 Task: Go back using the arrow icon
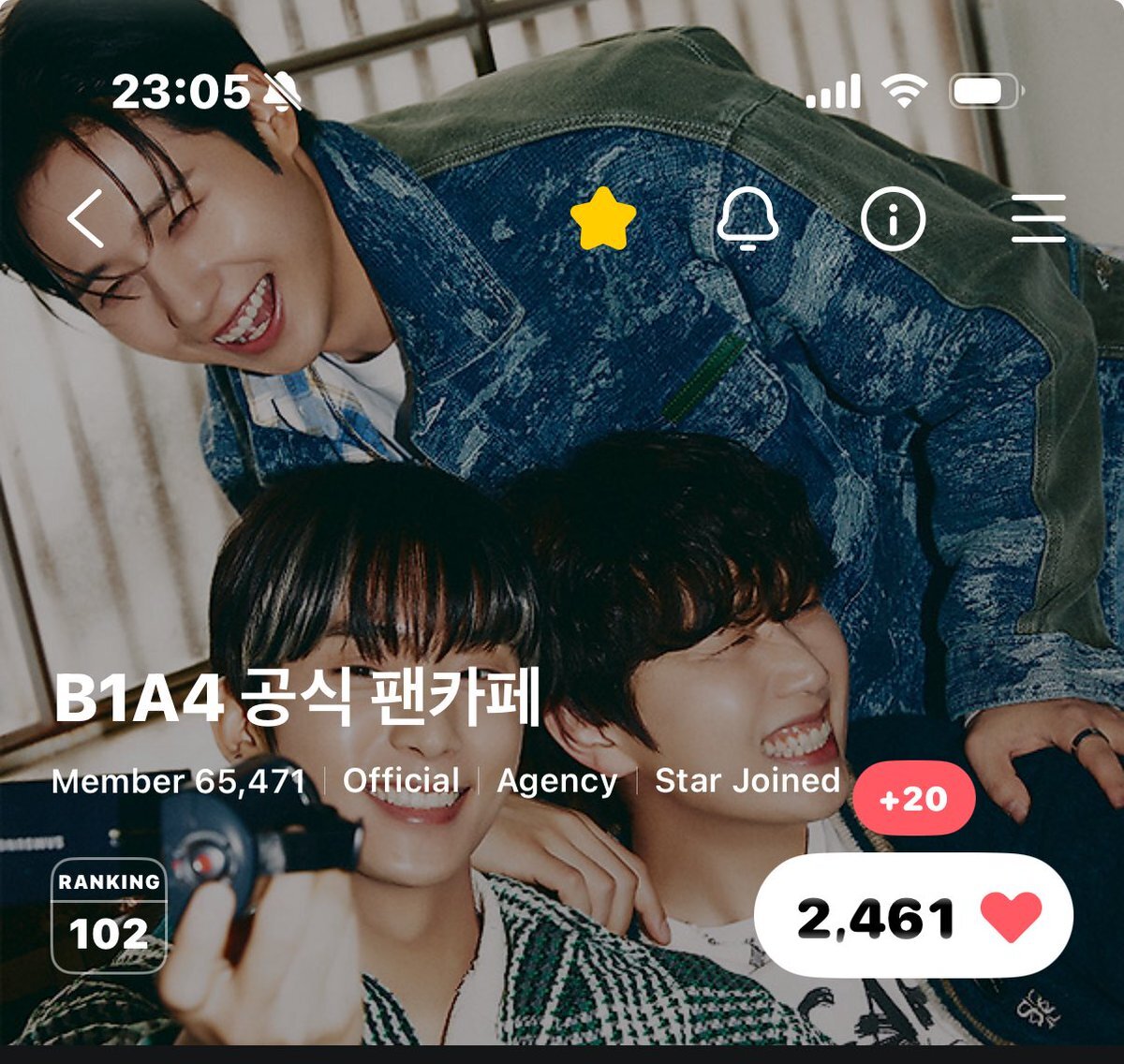coord(85,218)
